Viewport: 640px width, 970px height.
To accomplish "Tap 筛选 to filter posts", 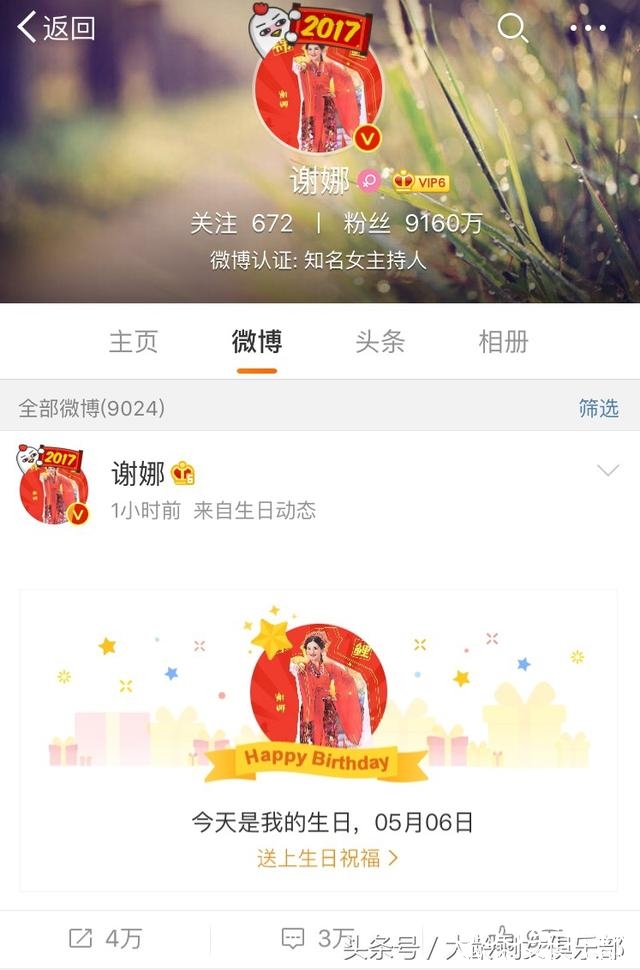I will [x=598, y=408].
